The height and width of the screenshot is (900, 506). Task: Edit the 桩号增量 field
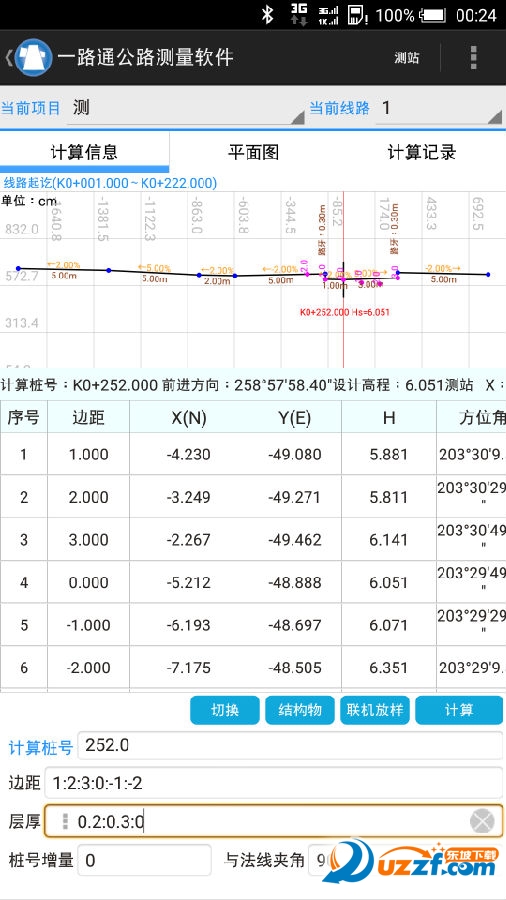click(144, 860)
